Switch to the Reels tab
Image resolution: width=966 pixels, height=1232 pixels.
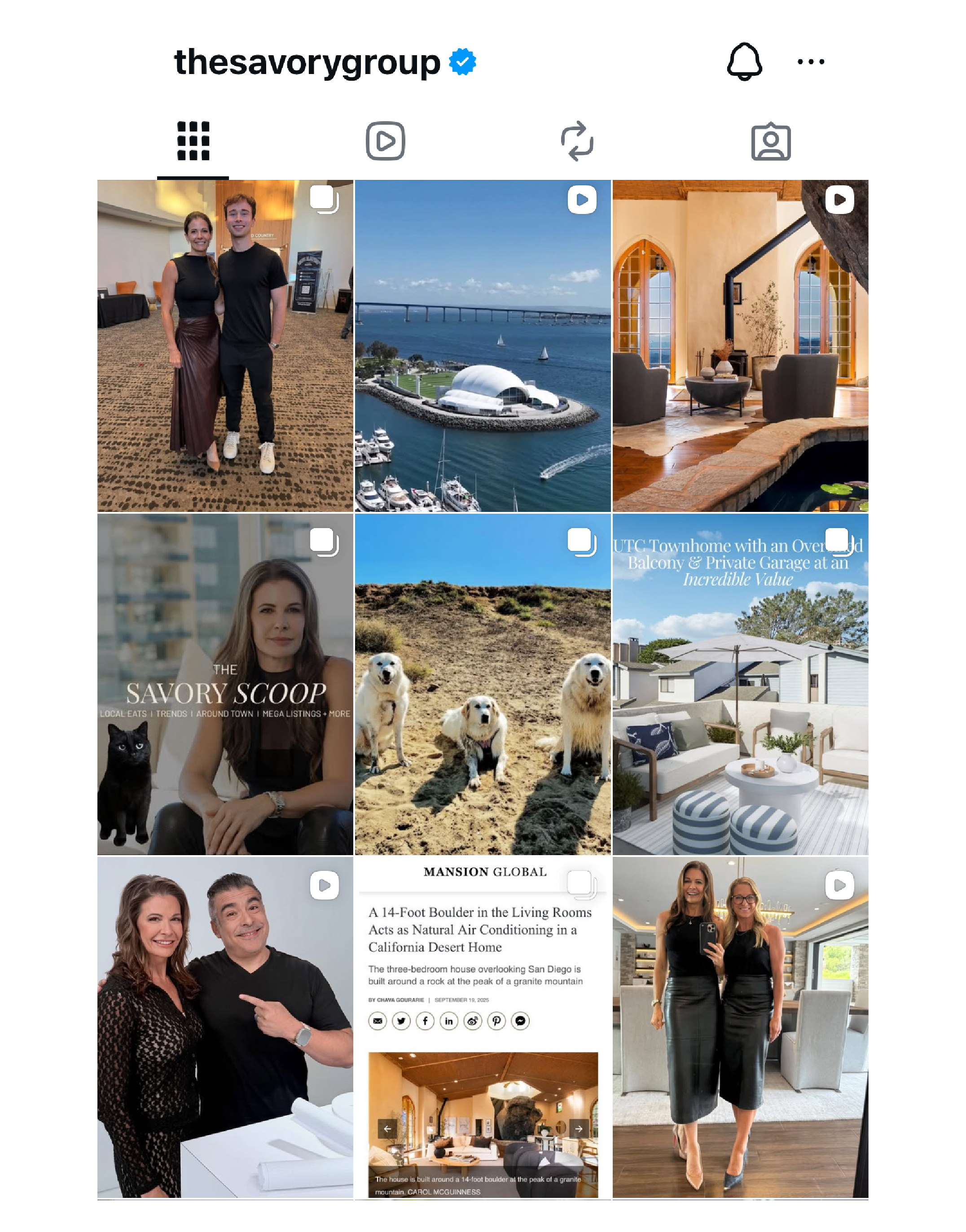coord(385,141)
